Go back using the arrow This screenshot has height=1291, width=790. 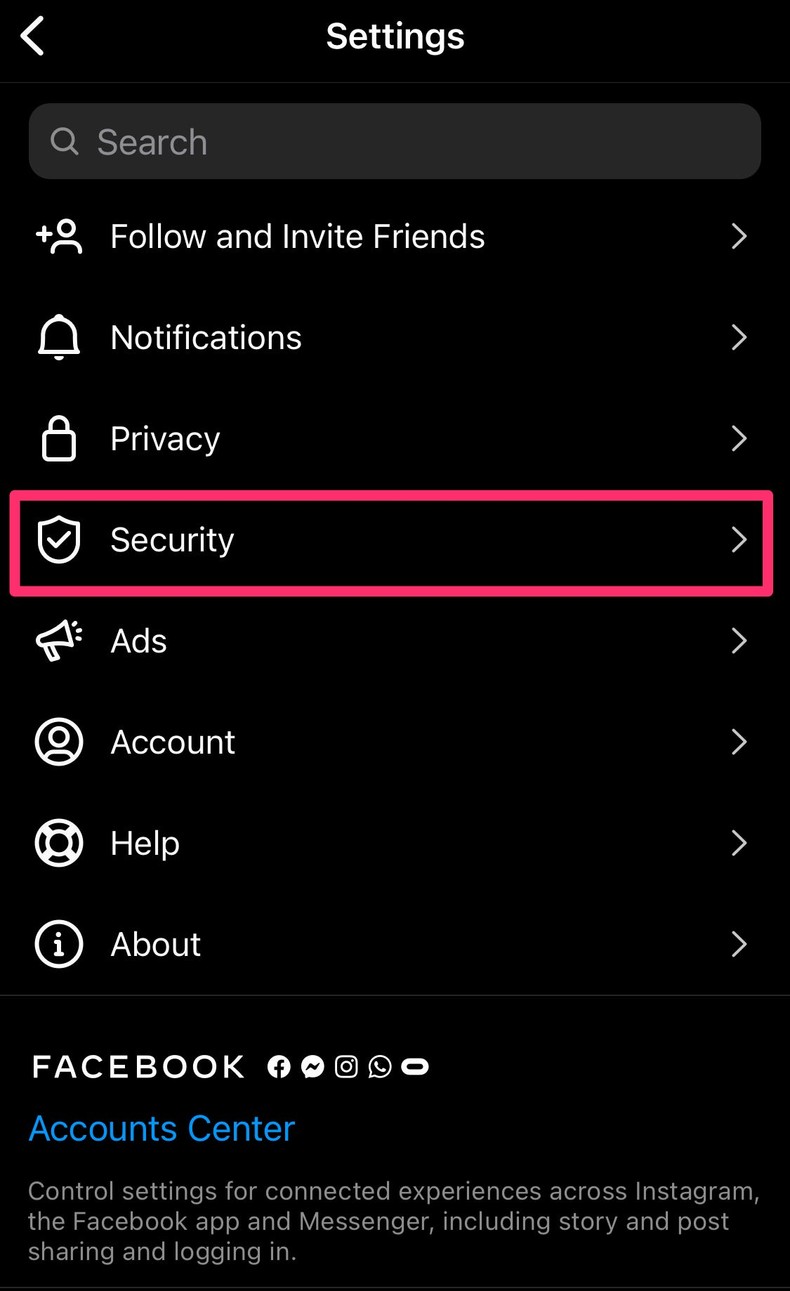(x=33, y=35)
